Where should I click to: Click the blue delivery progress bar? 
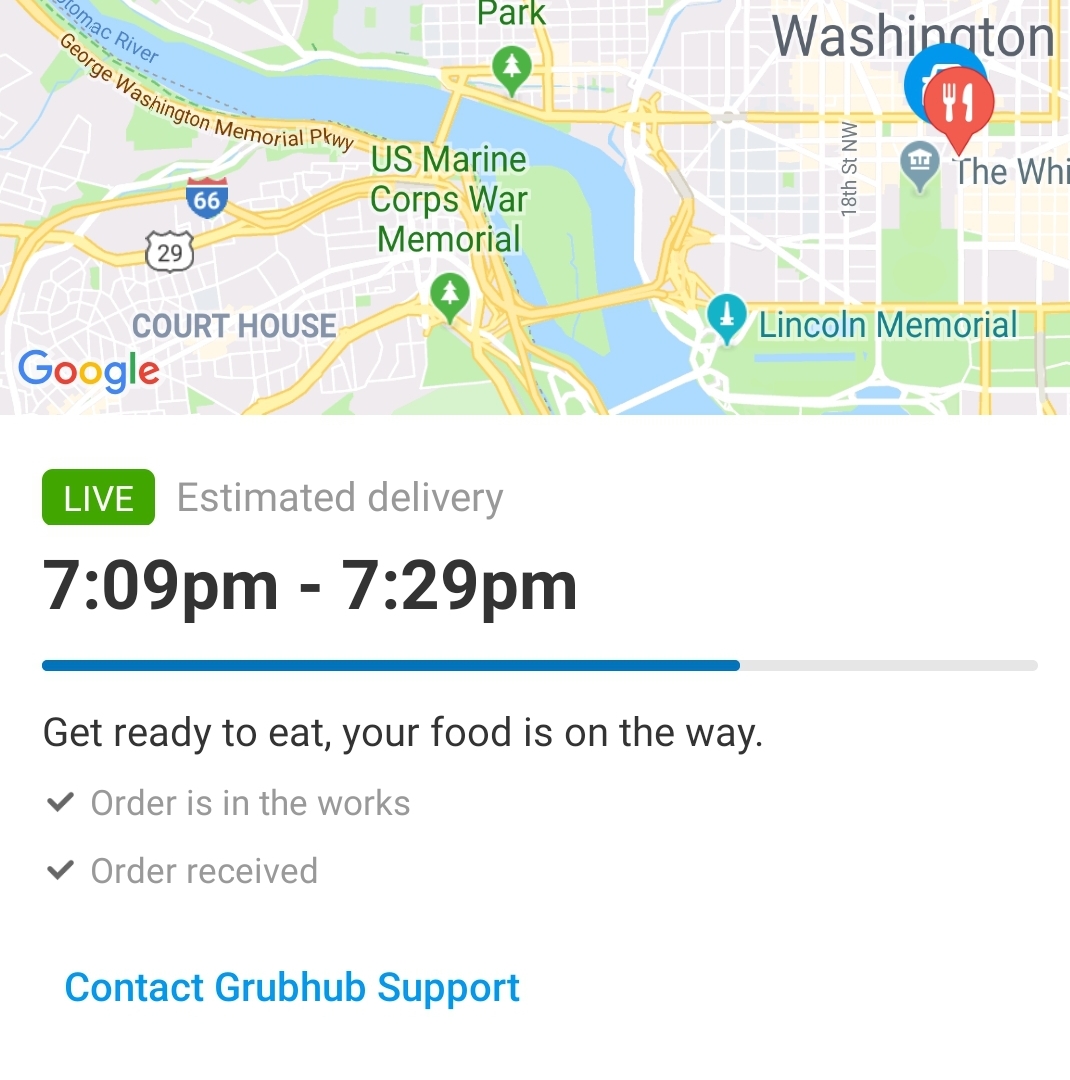click(x=390, y=665)
